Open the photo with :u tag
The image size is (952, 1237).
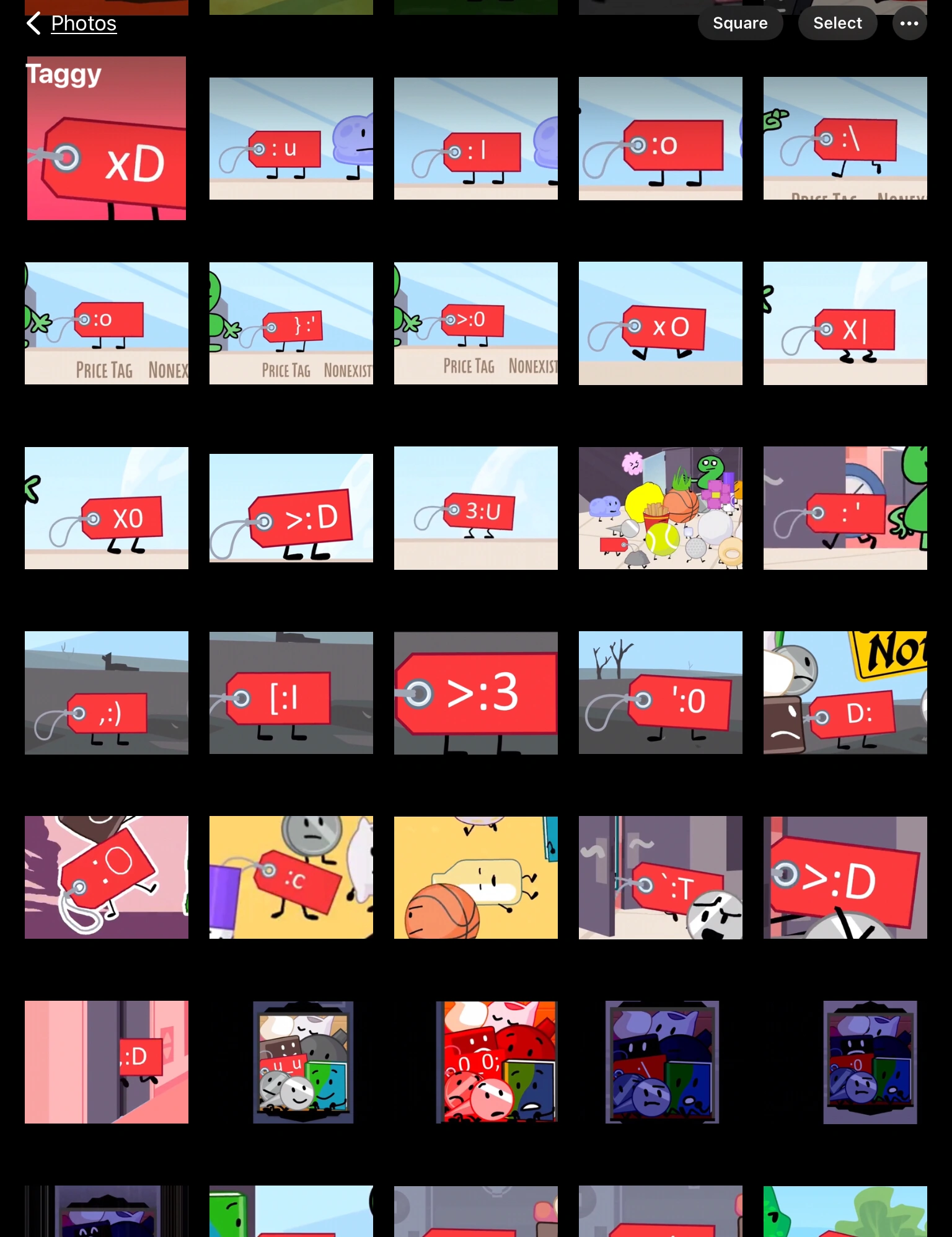click(291, 138)
